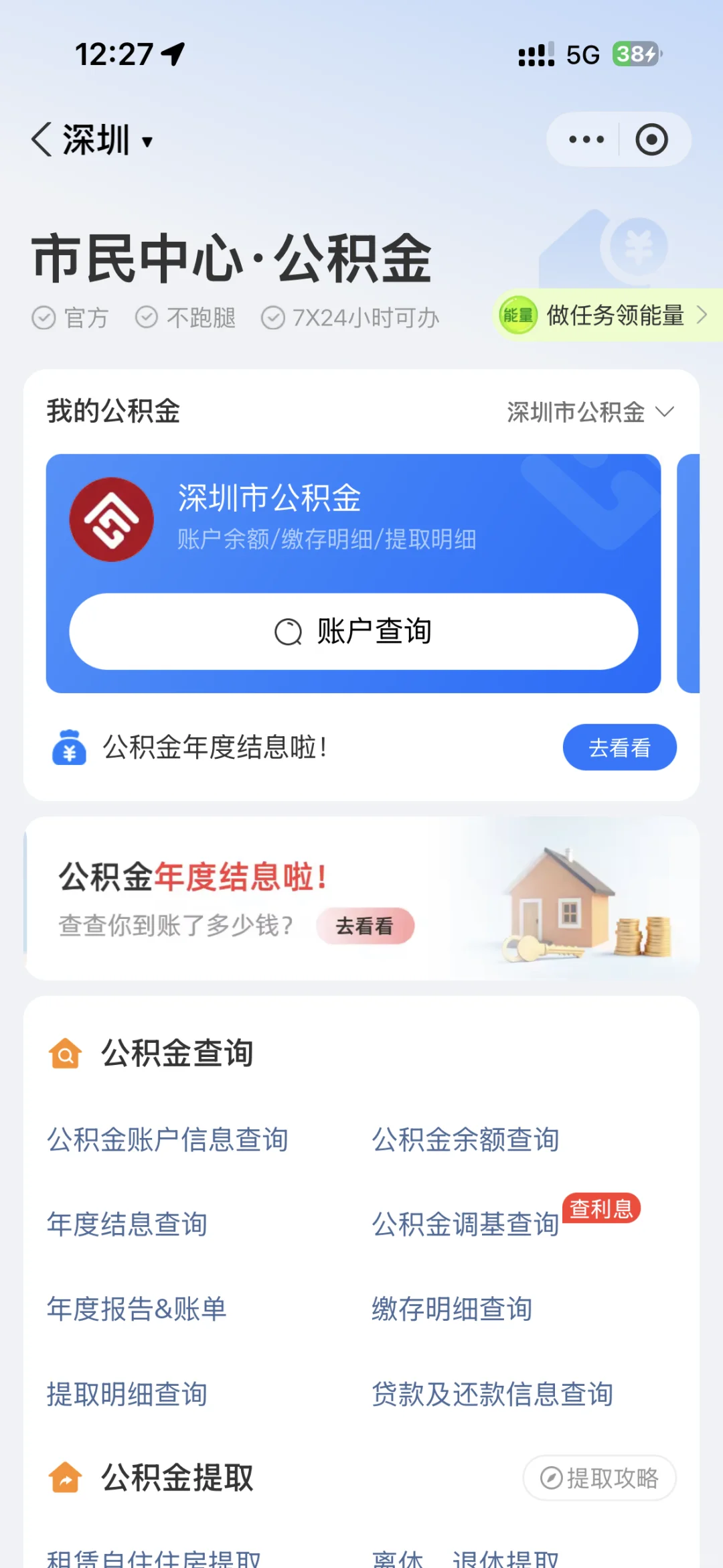Open 年度报告&账单
Screen dimensions: 723x1568
[x=137, y=1308]
